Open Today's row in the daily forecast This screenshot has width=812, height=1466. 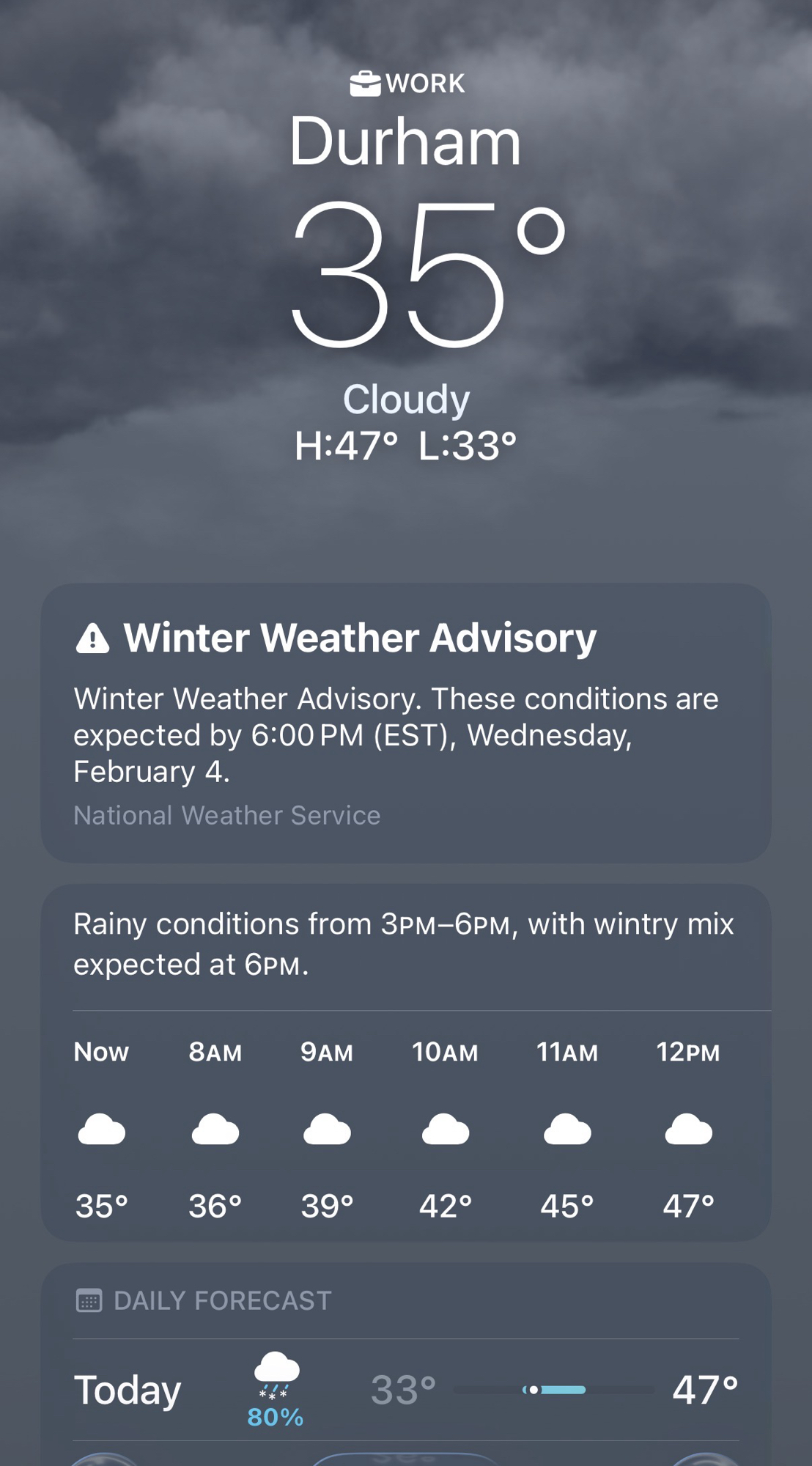(x=405, y=1390)
